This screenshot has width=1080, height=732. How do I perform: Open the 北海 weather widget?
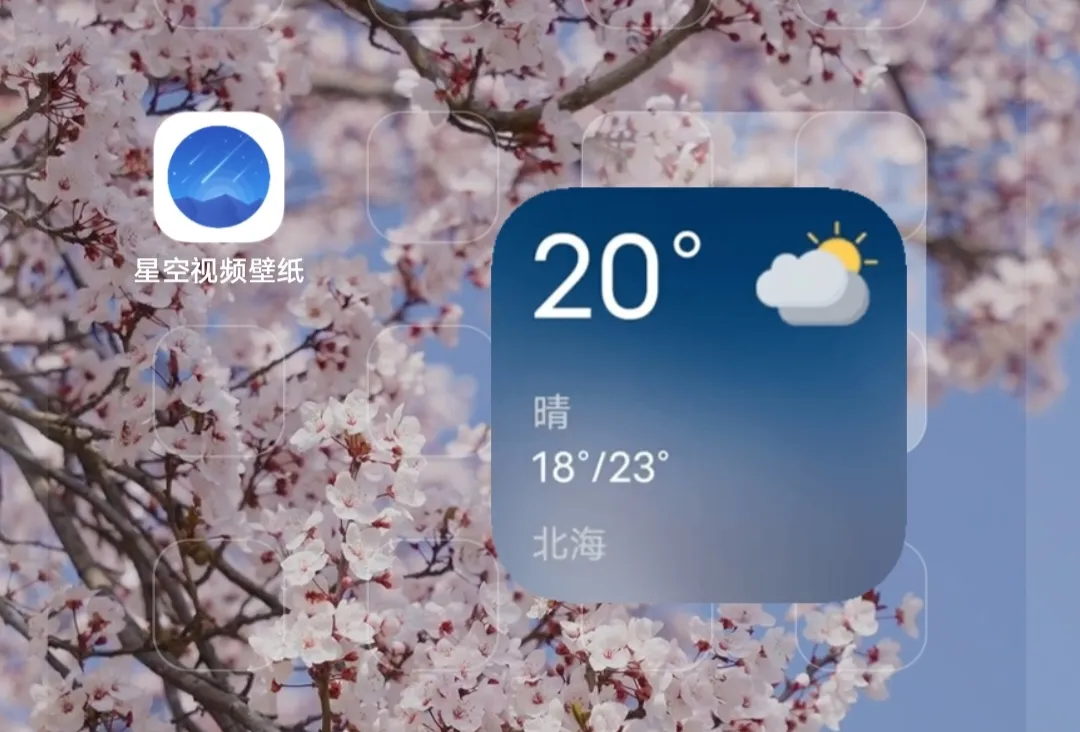(x=698, y=395)
